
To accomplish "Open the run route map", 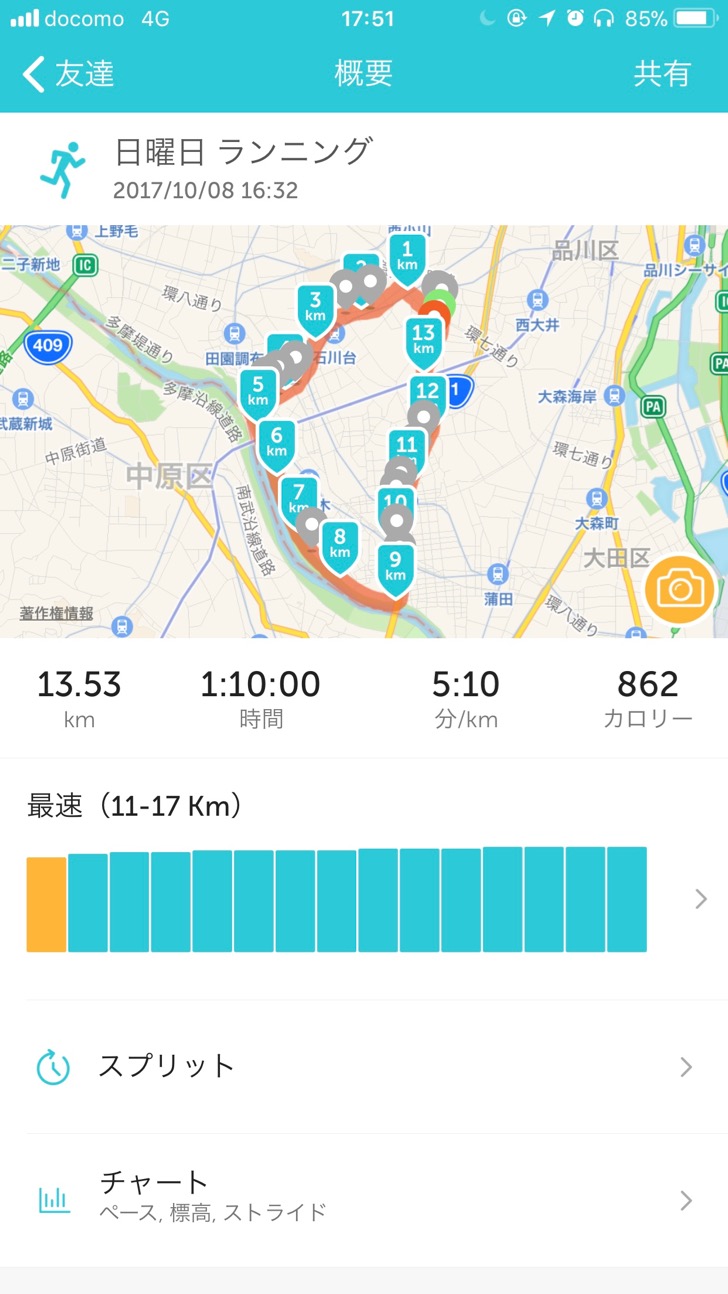I will [364, 431].
